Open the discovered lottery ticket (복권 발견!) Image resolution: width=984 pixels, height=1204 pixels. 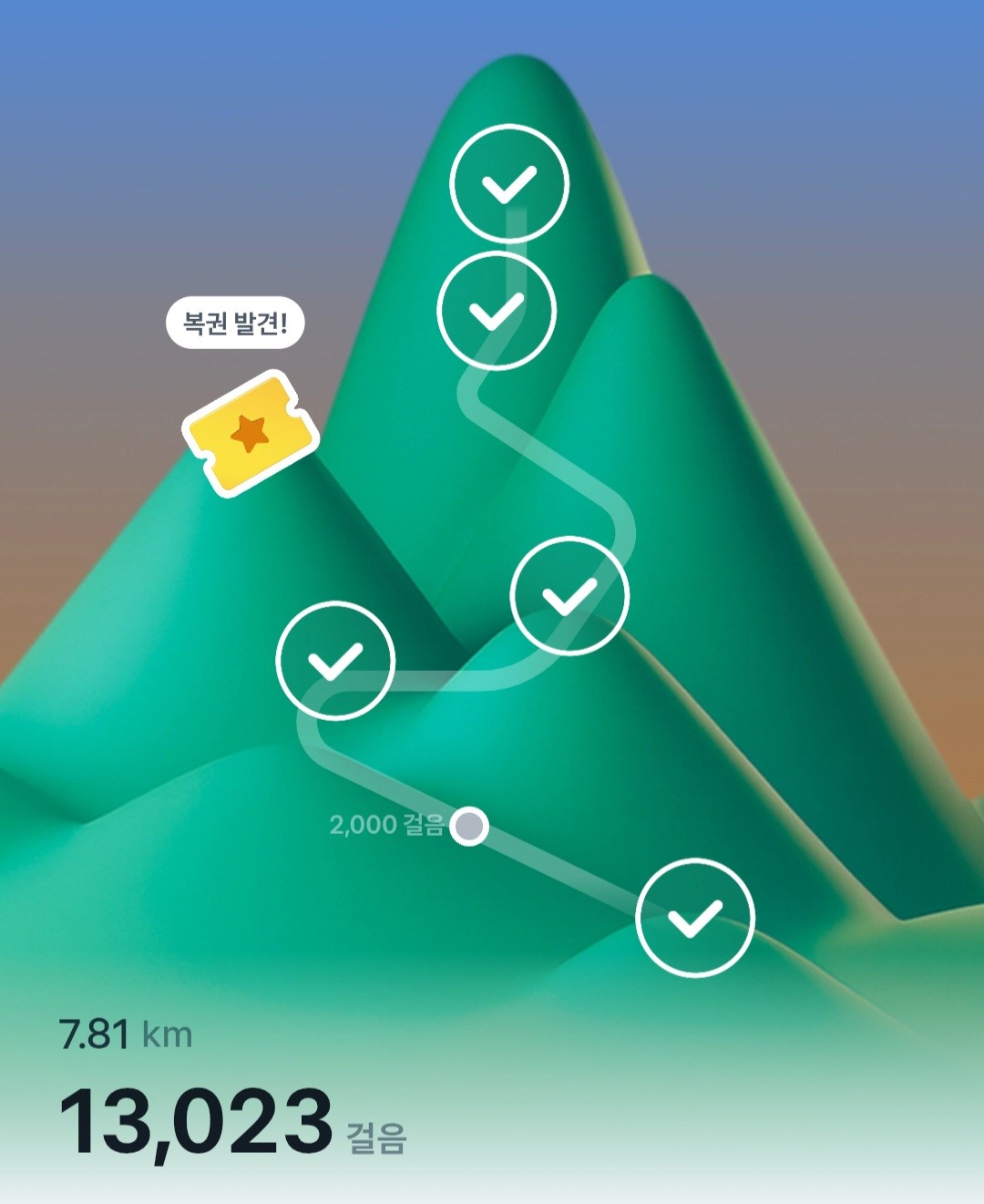pos(250,434)
